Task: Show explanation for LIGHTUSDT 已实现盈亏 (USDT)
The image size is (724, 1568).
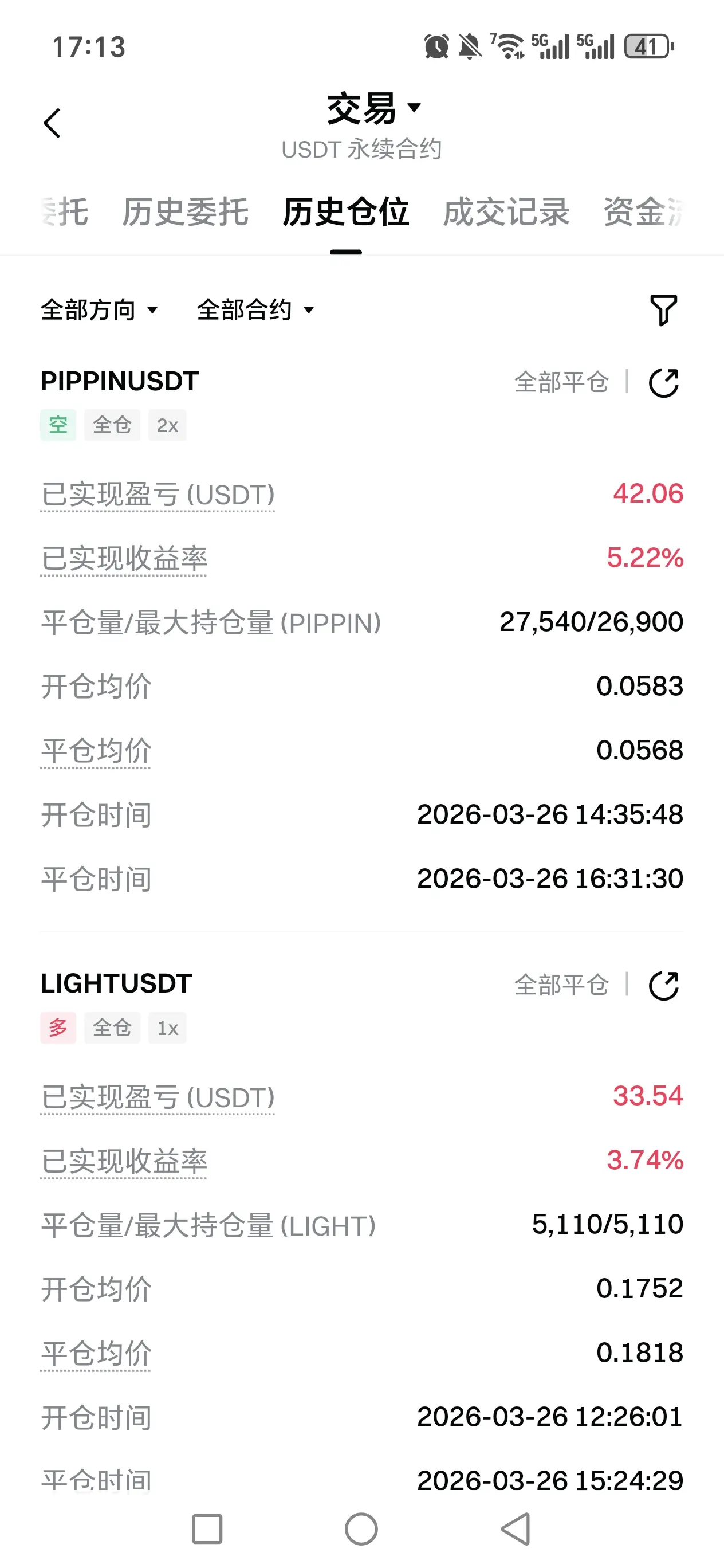Action: (x=158, y=1097)
